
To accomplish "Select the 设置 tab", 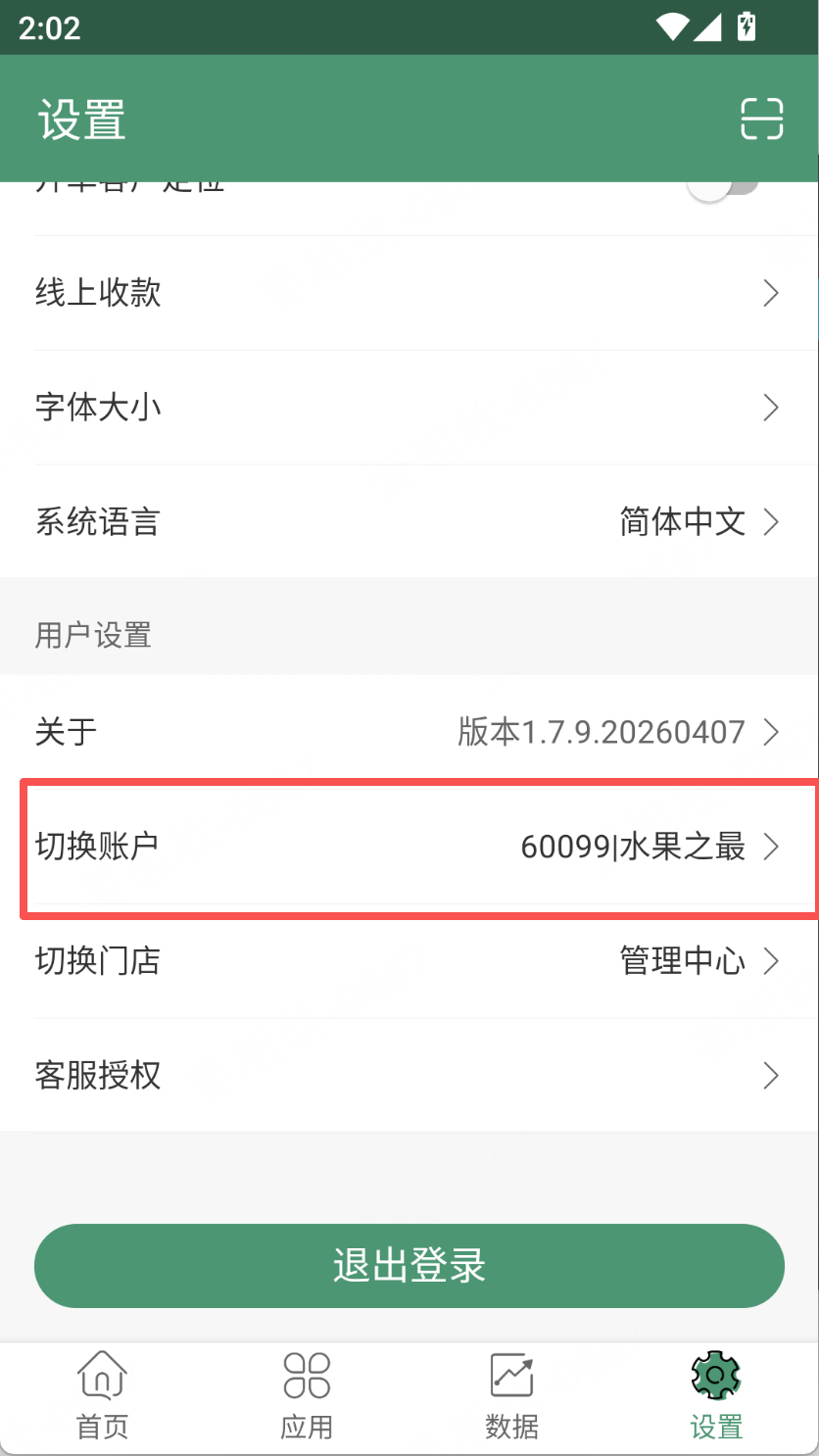I will [716, 1396].
